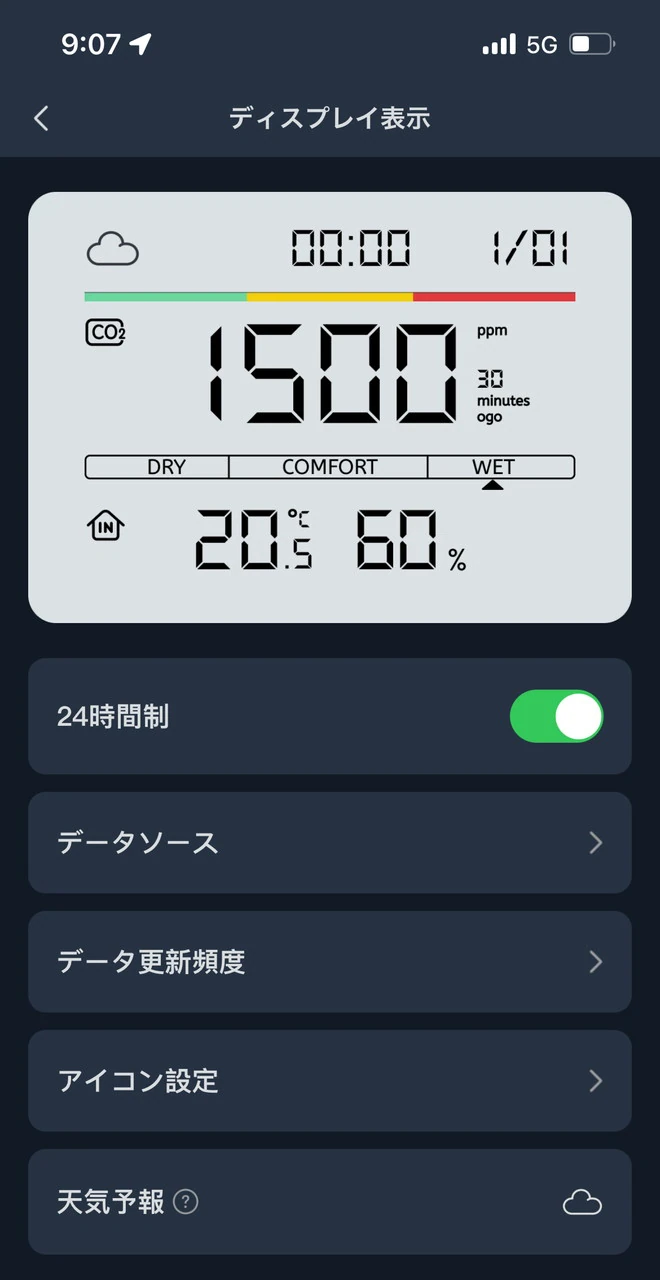The width and height of the screenshot is (660, 1280).
Task: Turn off the 24時間制 switch
Action: coord(556,717)
